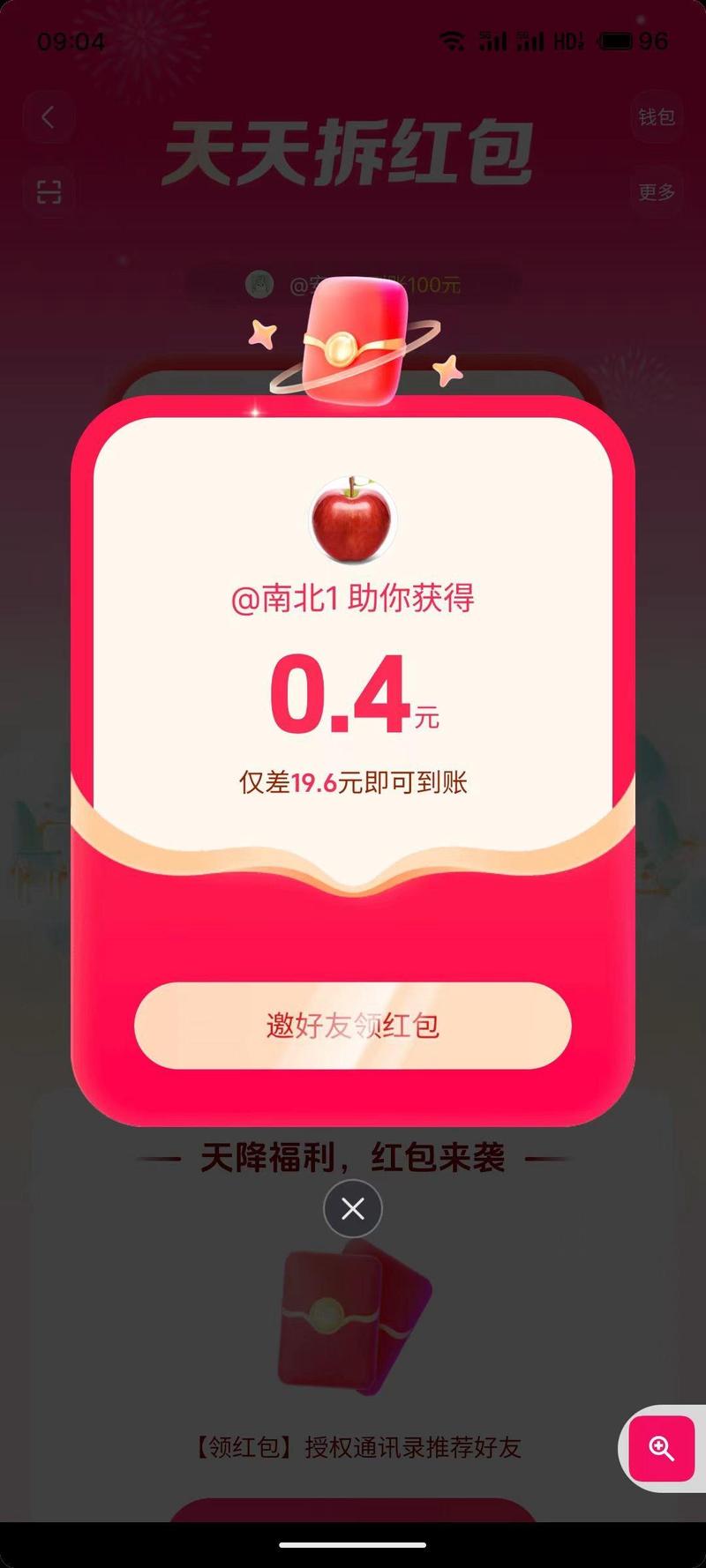Open the scan icon
The width and height of the screenshot is (706, 1568).
(x=49, y=191)
